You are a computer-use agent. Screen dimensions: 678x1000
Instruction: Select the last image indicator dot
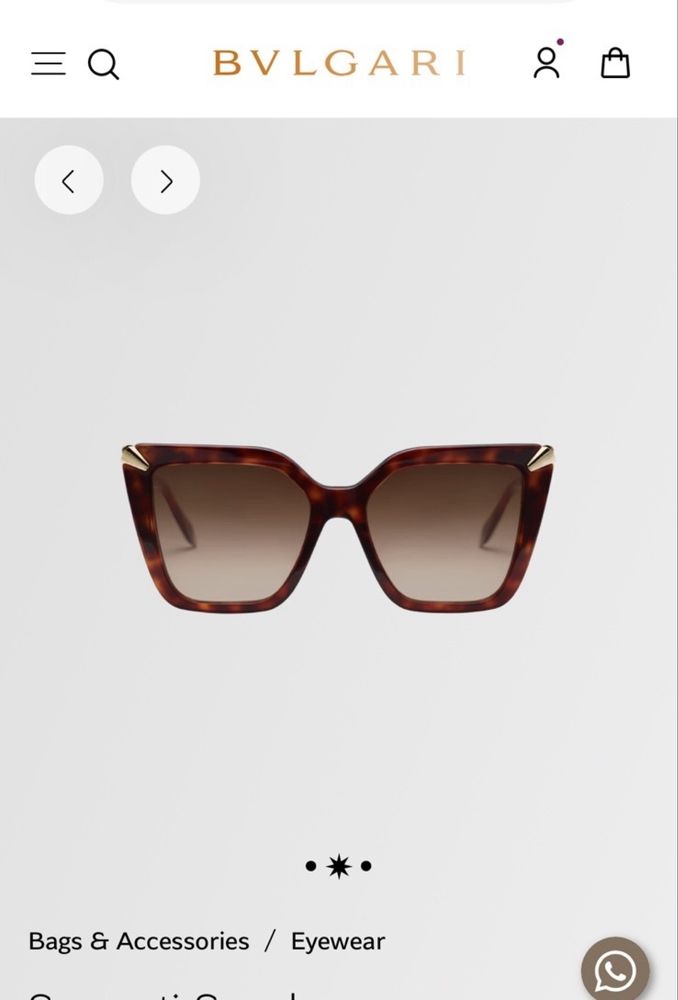(366, 866)
